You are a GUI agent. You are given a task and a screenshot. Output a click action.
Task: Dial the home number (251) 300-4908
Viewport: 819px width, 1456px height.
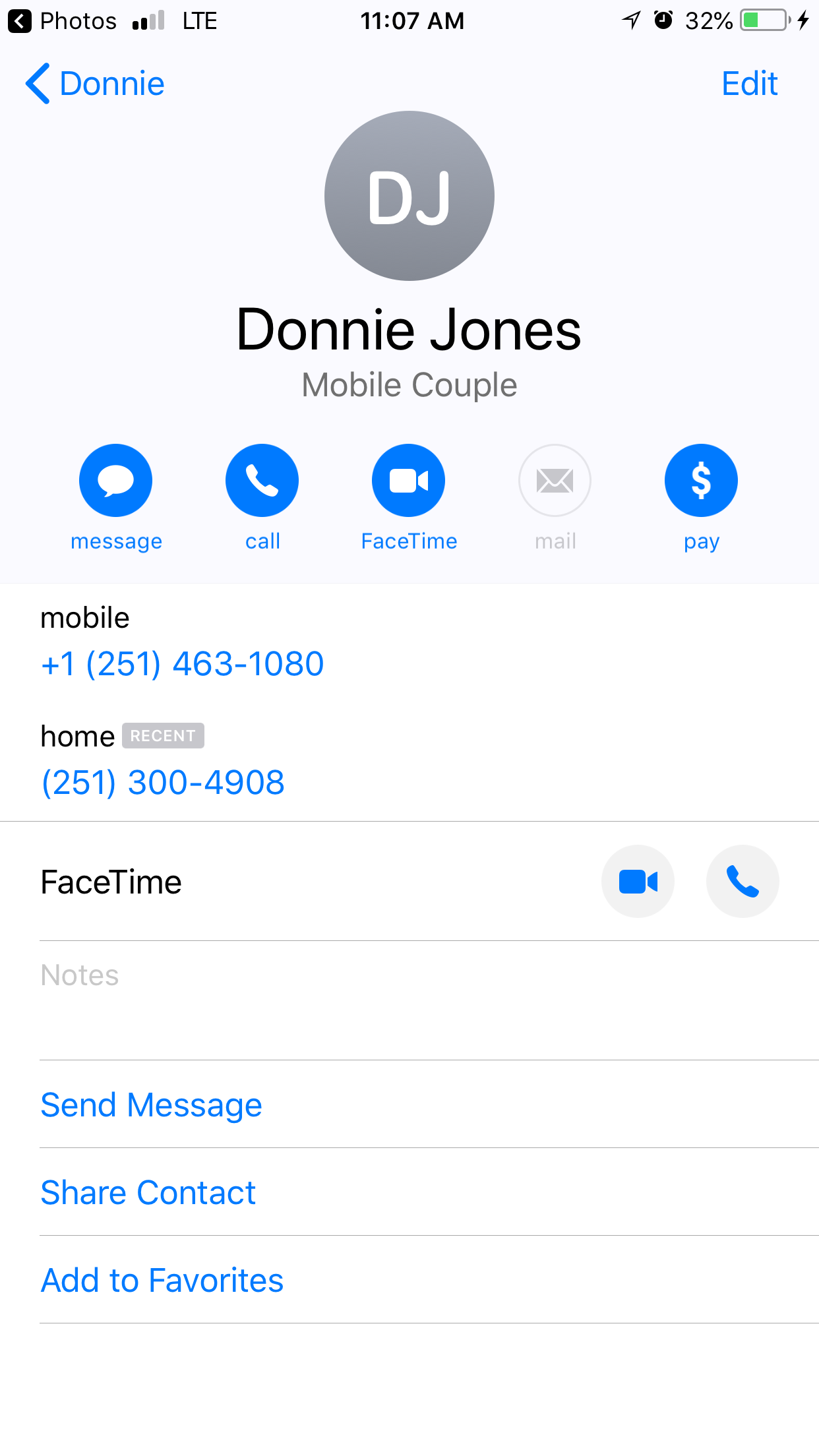(x=163, y=783)
